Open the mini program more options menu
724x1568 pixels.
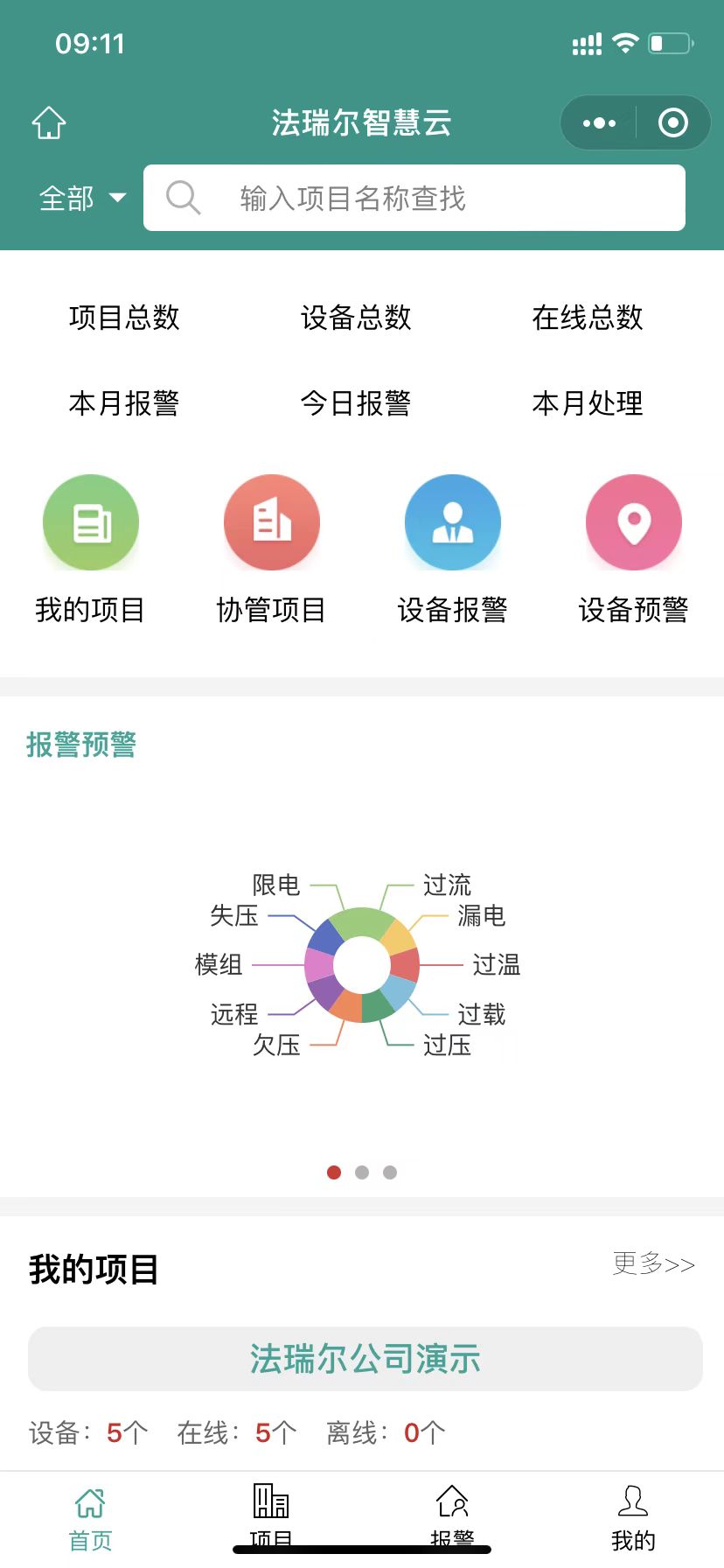click(599, 122)
